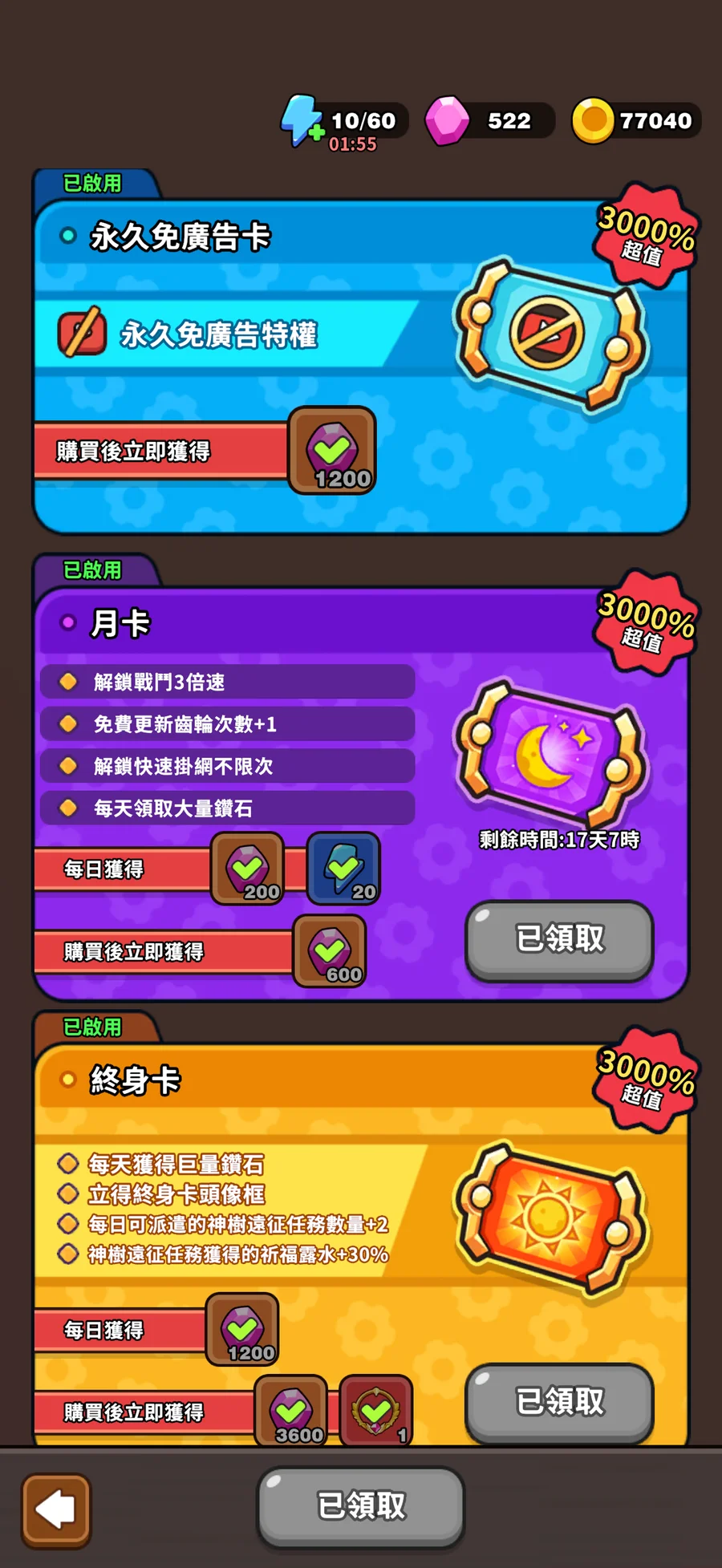View the 1200 gem daily reward in 終身卡
This screenshot has width=722, height=1568.
[x=242, y=1329]
